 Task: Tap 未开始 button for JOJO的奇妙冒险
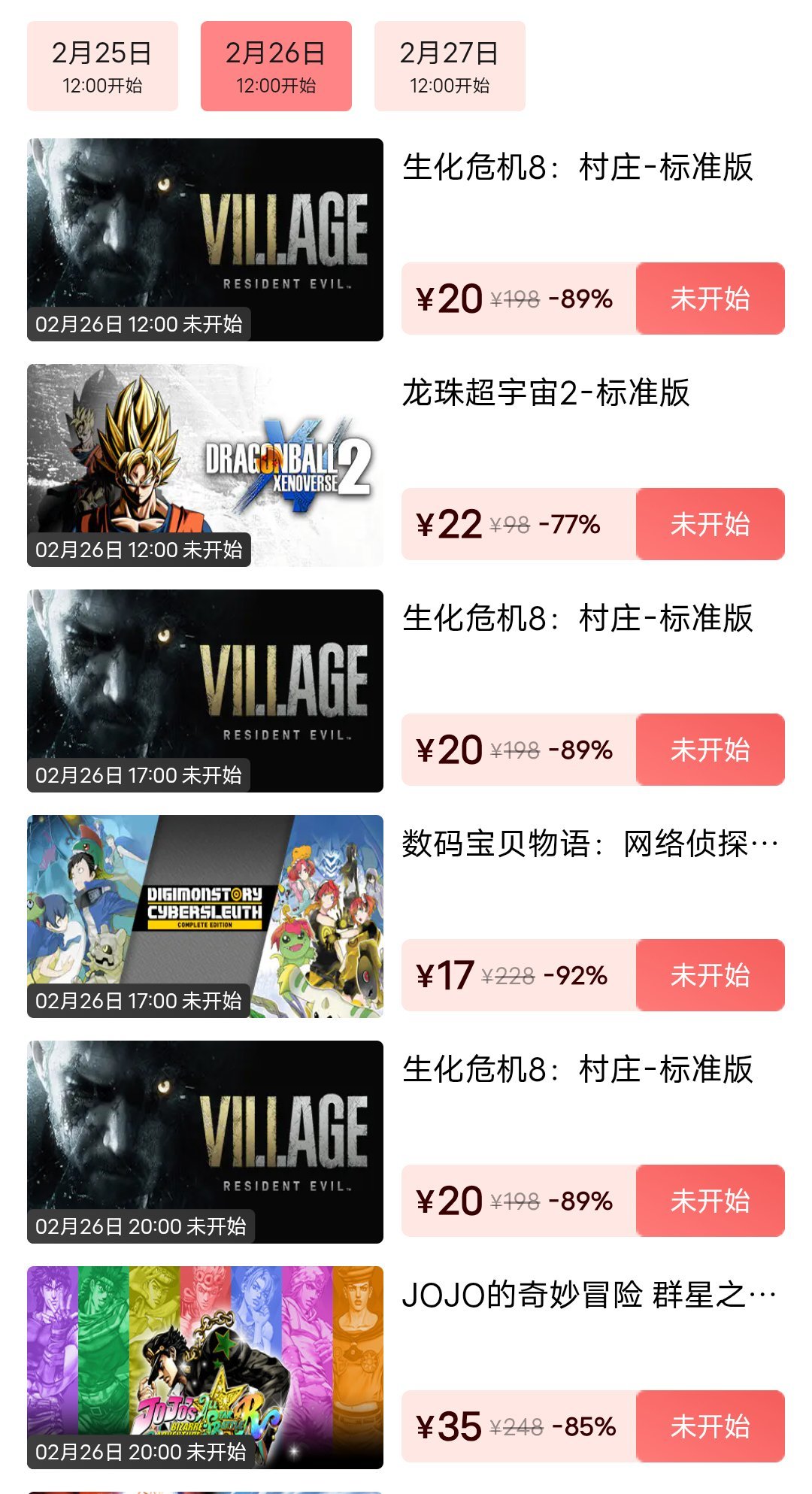pos(710,1426)
